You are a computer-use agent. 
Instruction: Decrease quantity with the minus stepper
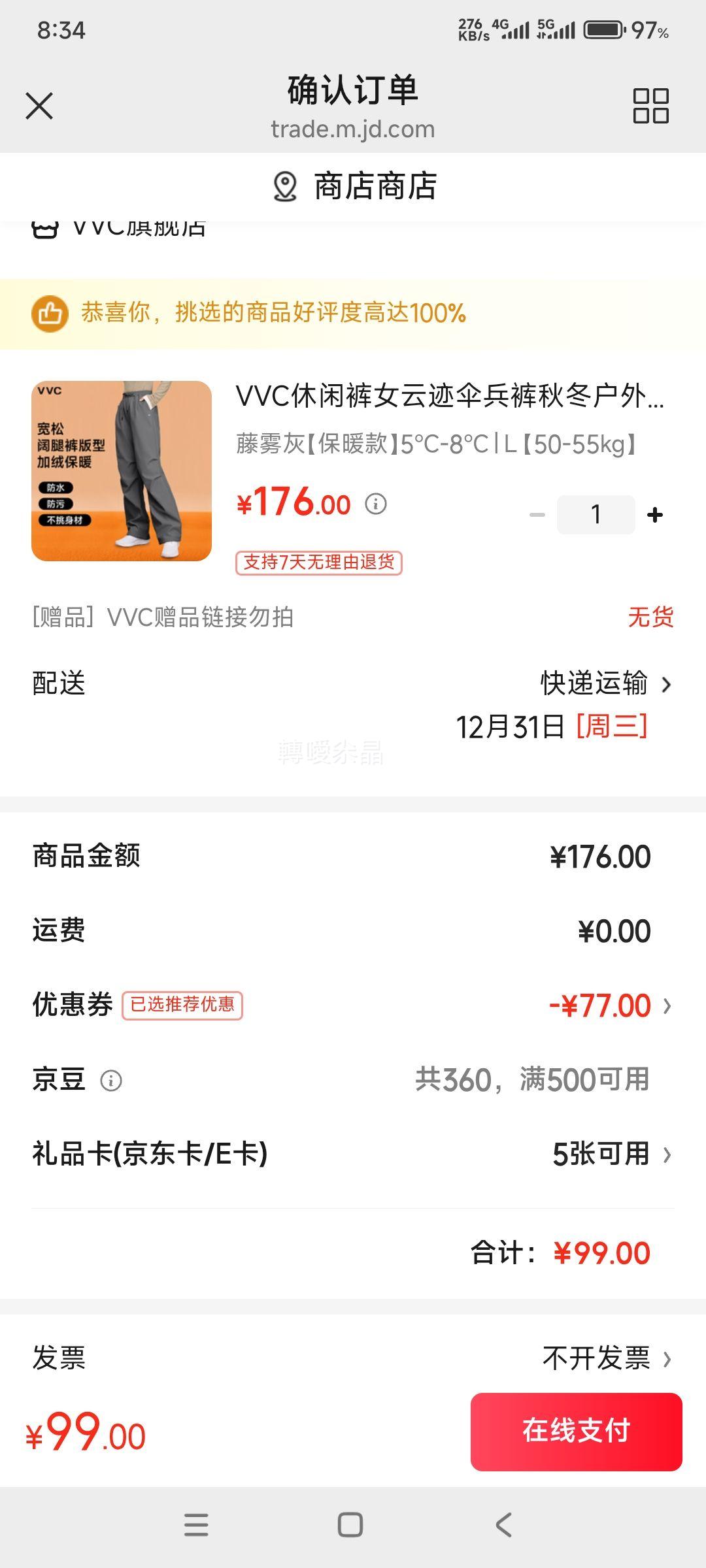click(x=537, y=515)
